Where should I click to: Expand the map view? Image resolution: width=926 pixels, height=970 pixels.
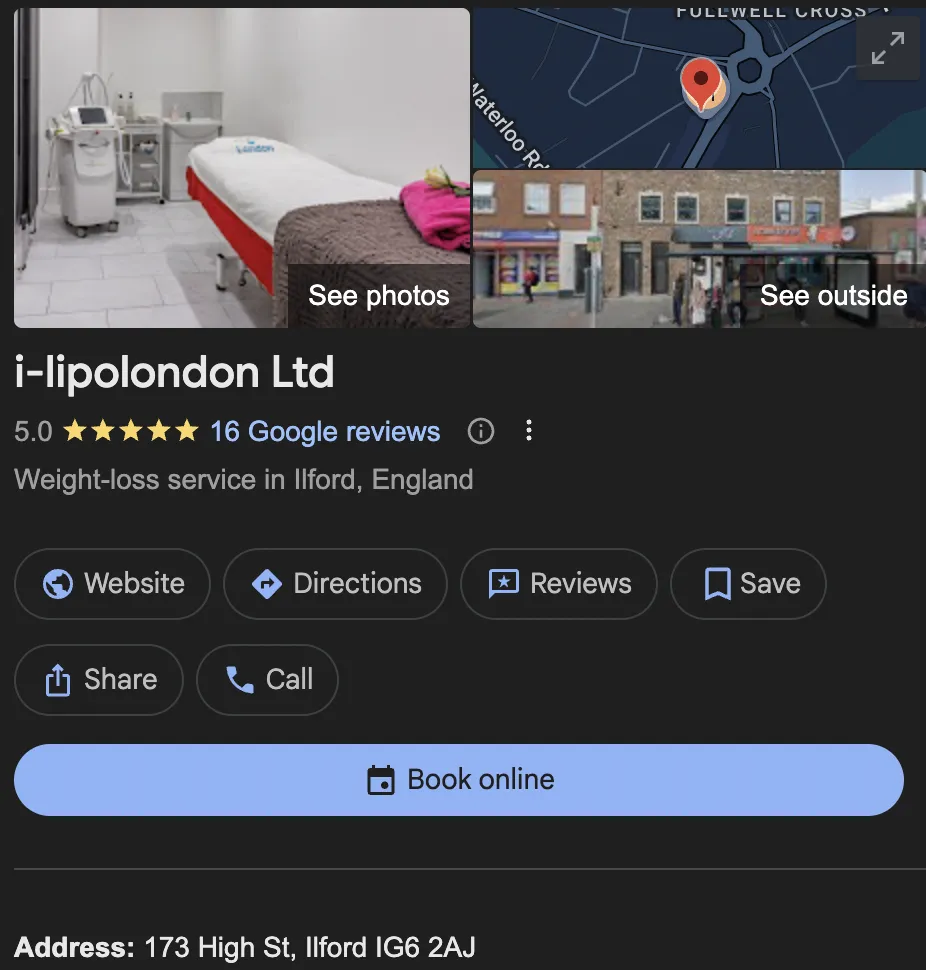click(887, 48)
